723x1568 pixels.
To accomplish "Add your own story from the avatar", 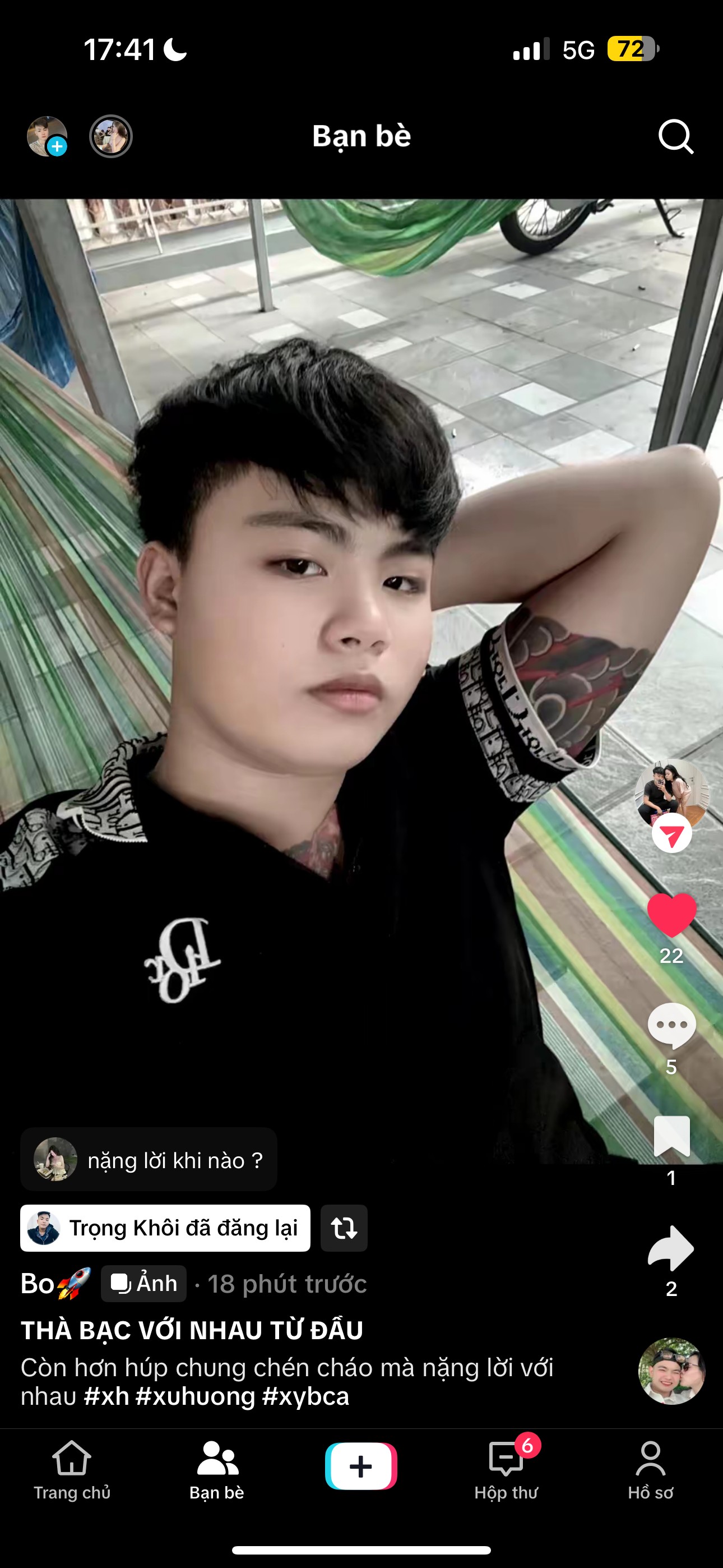I will [x=47, y=136].
